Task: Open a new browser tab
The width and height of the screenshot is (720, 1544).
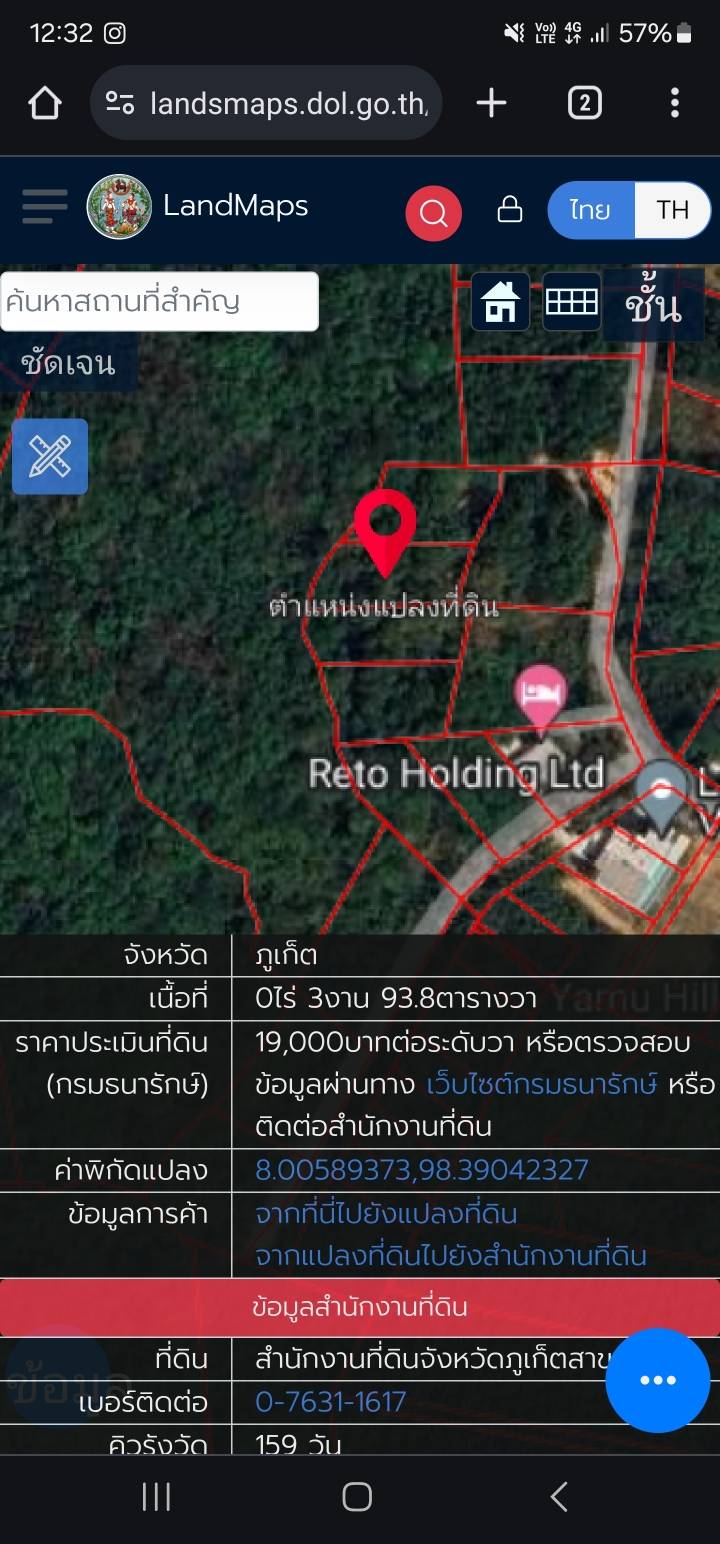Action: 491,103
